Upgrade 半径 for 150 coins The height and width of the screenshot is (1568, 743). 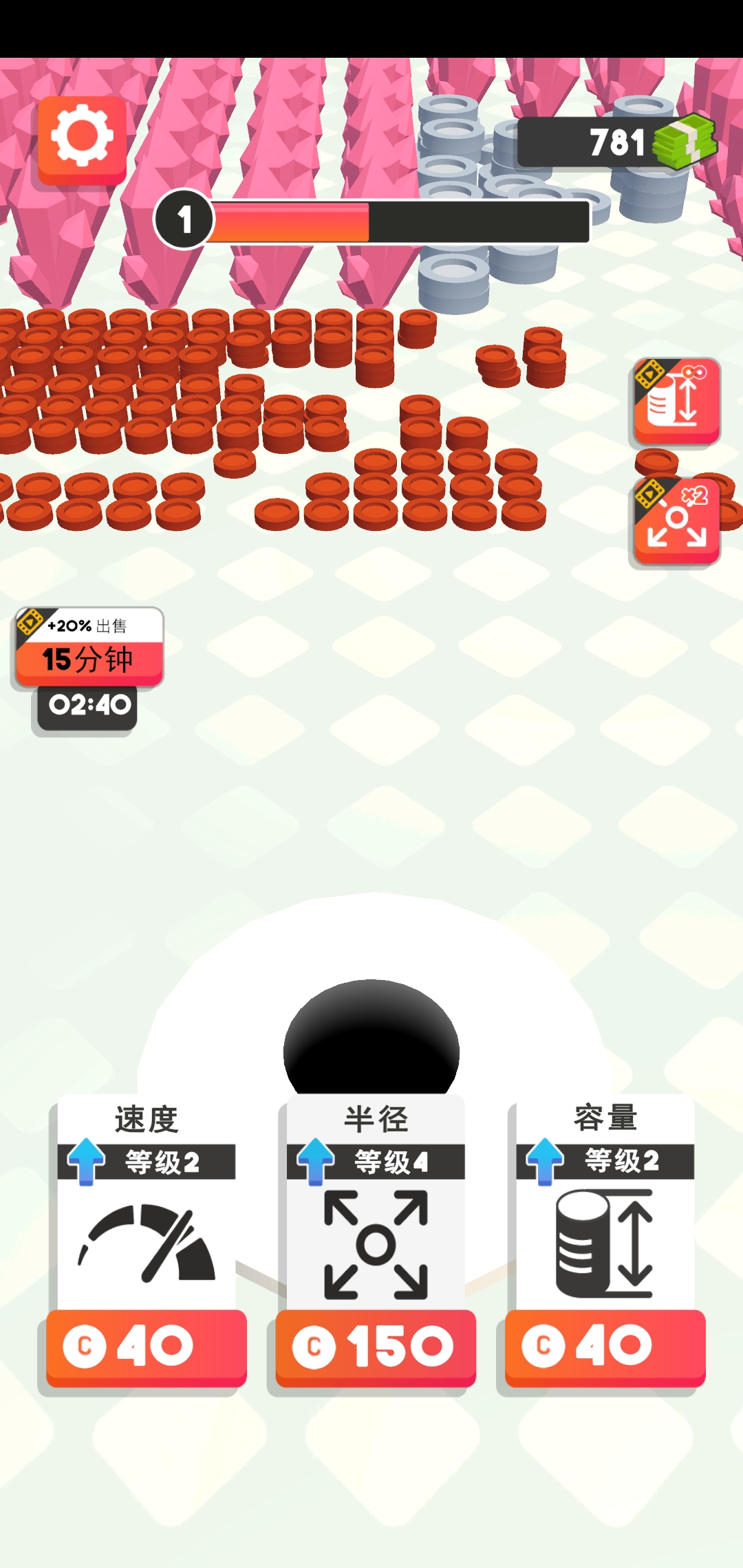[376, 1347]
